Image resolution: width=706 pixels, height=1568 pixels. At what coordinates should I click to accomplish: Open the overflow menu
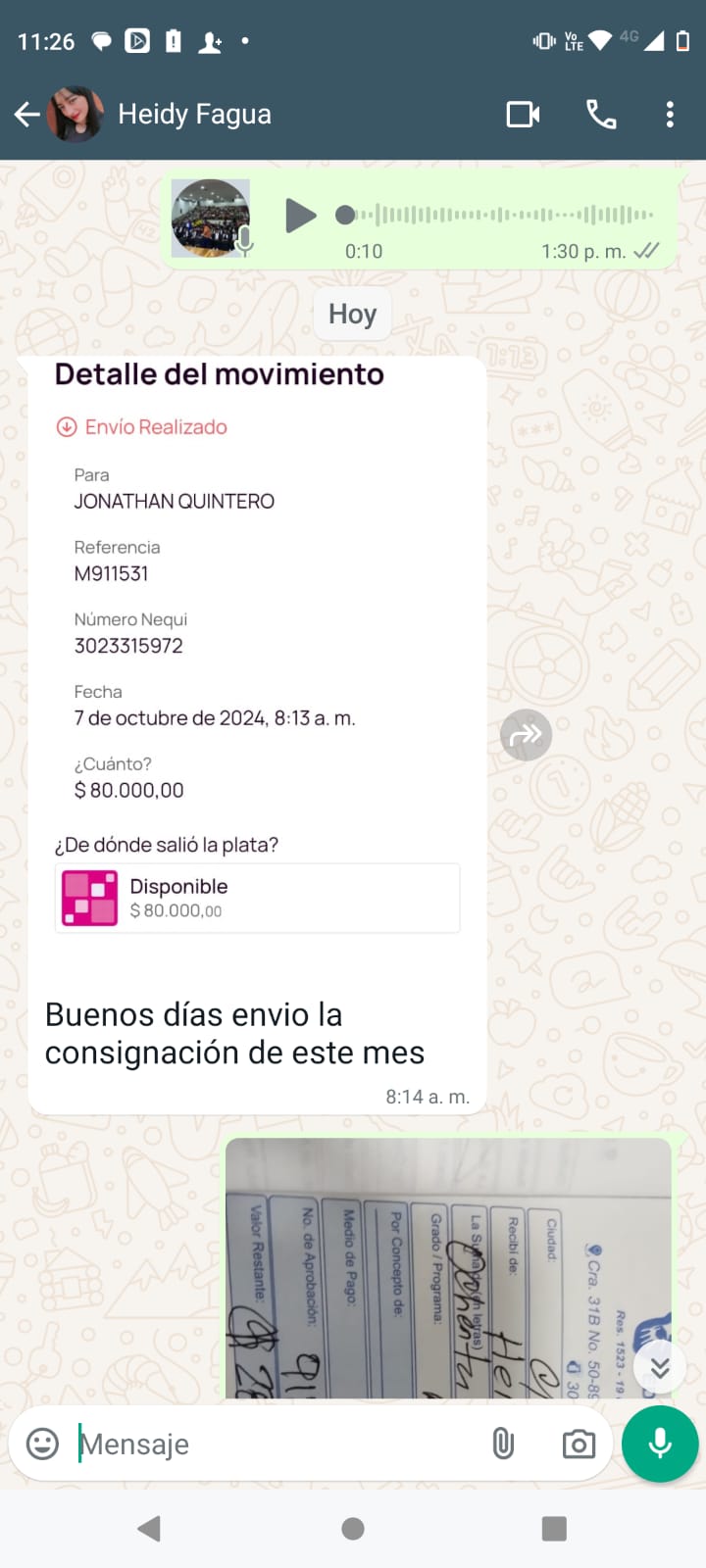coord(670,115)
